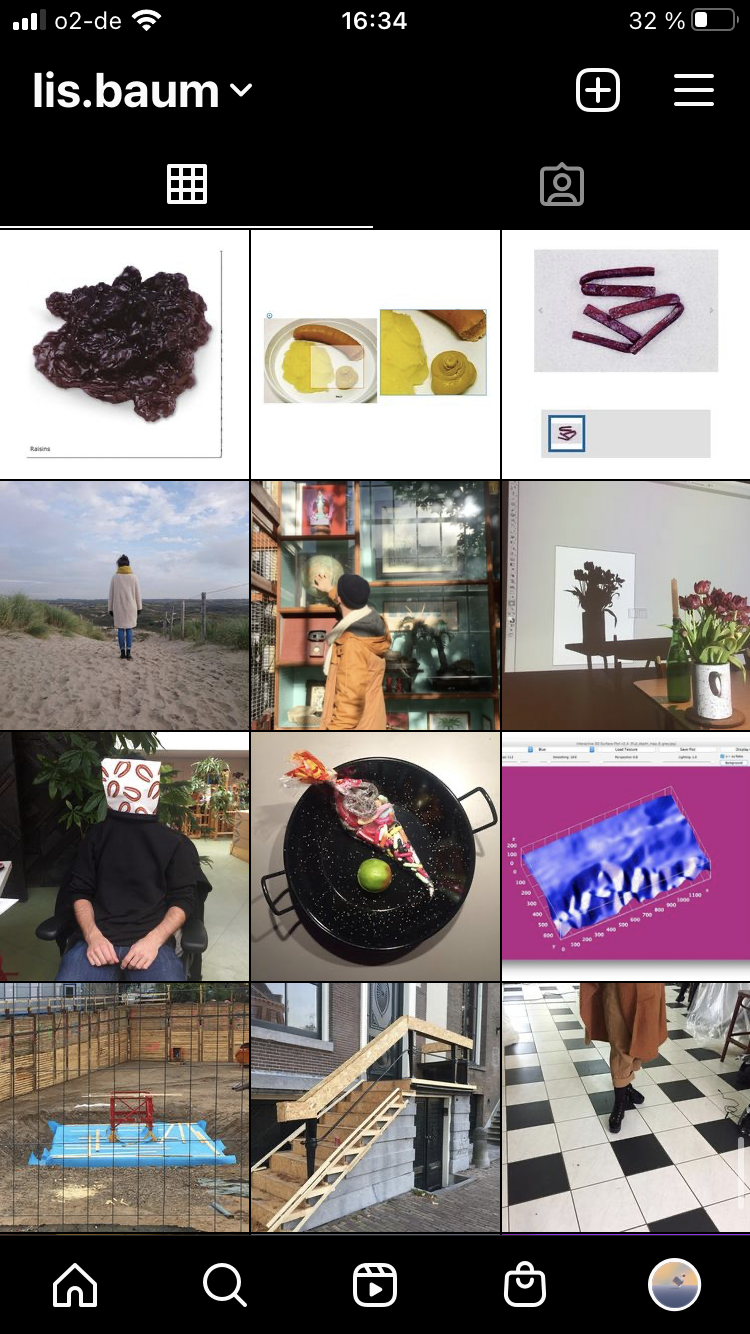Open the checkered floor photo post
The width and height of the screenshot is (750, 1334).
626,1107
